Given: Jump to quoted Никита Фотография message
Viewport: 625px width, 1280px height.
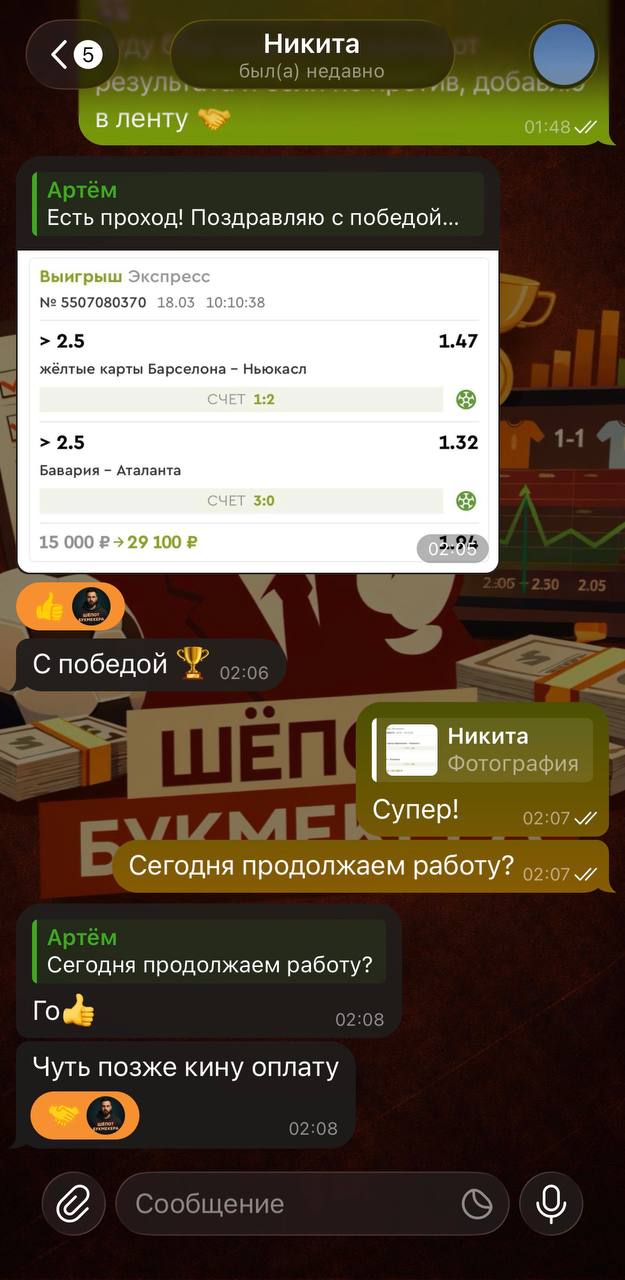Looking at the screenshot, I should point(482,750).
